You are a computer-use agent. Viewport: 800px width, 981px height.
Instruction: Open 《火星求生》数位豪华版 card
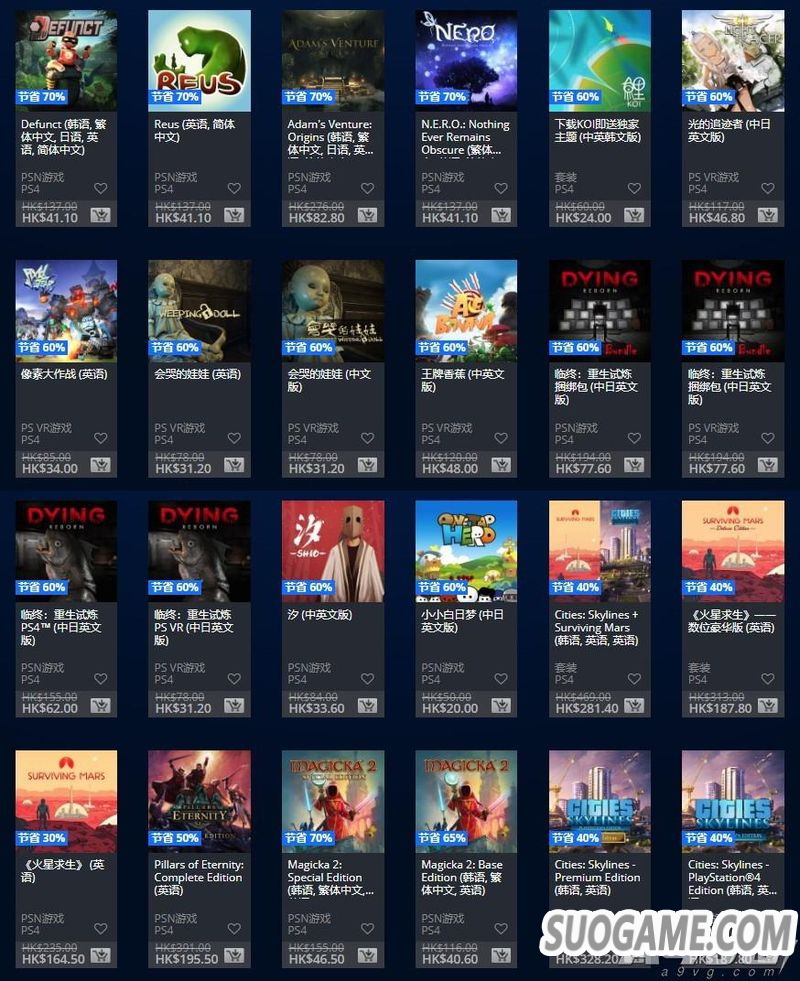pyautogui.click(x=733, y=550)
